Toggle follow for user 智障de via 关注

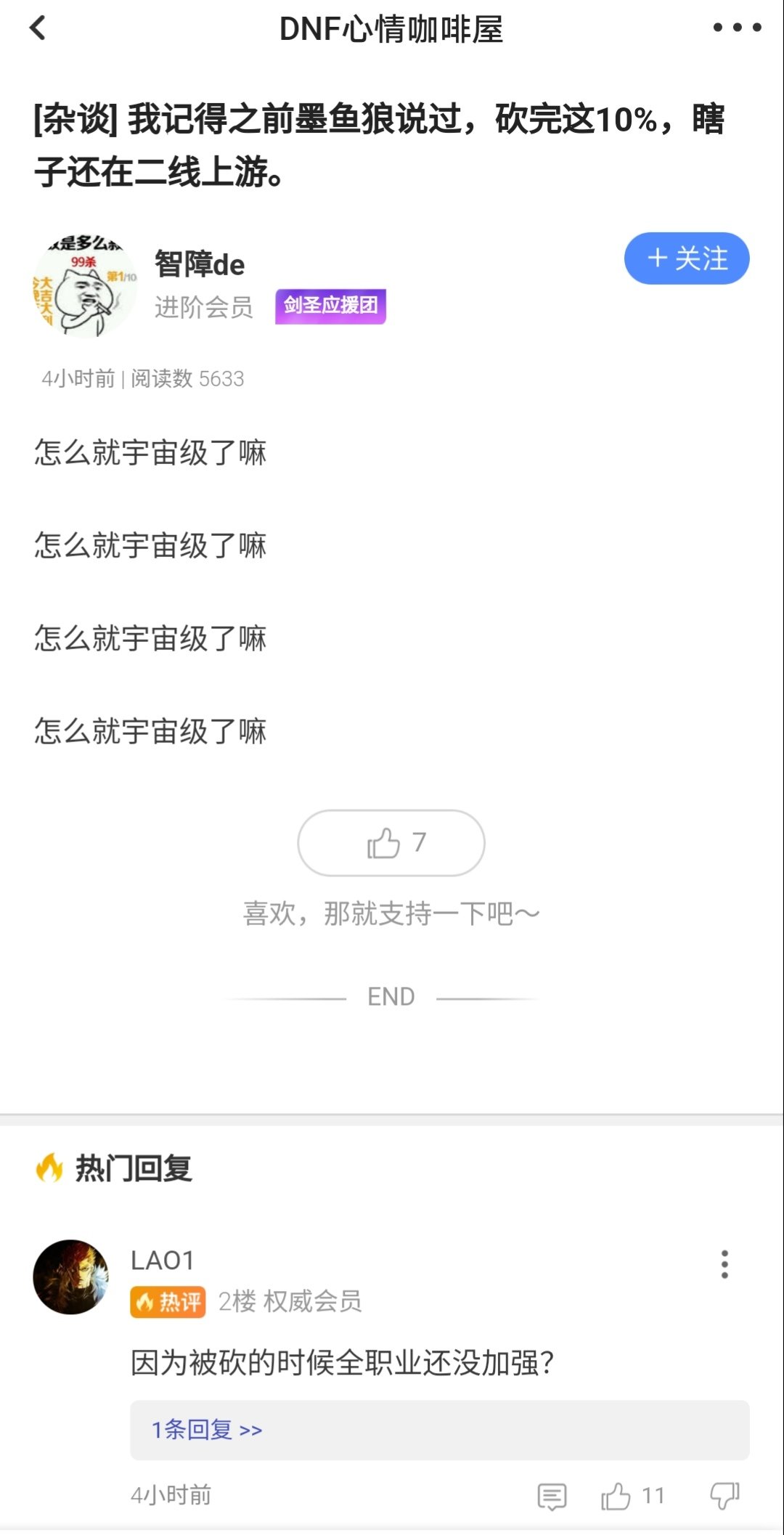(686, 258)
